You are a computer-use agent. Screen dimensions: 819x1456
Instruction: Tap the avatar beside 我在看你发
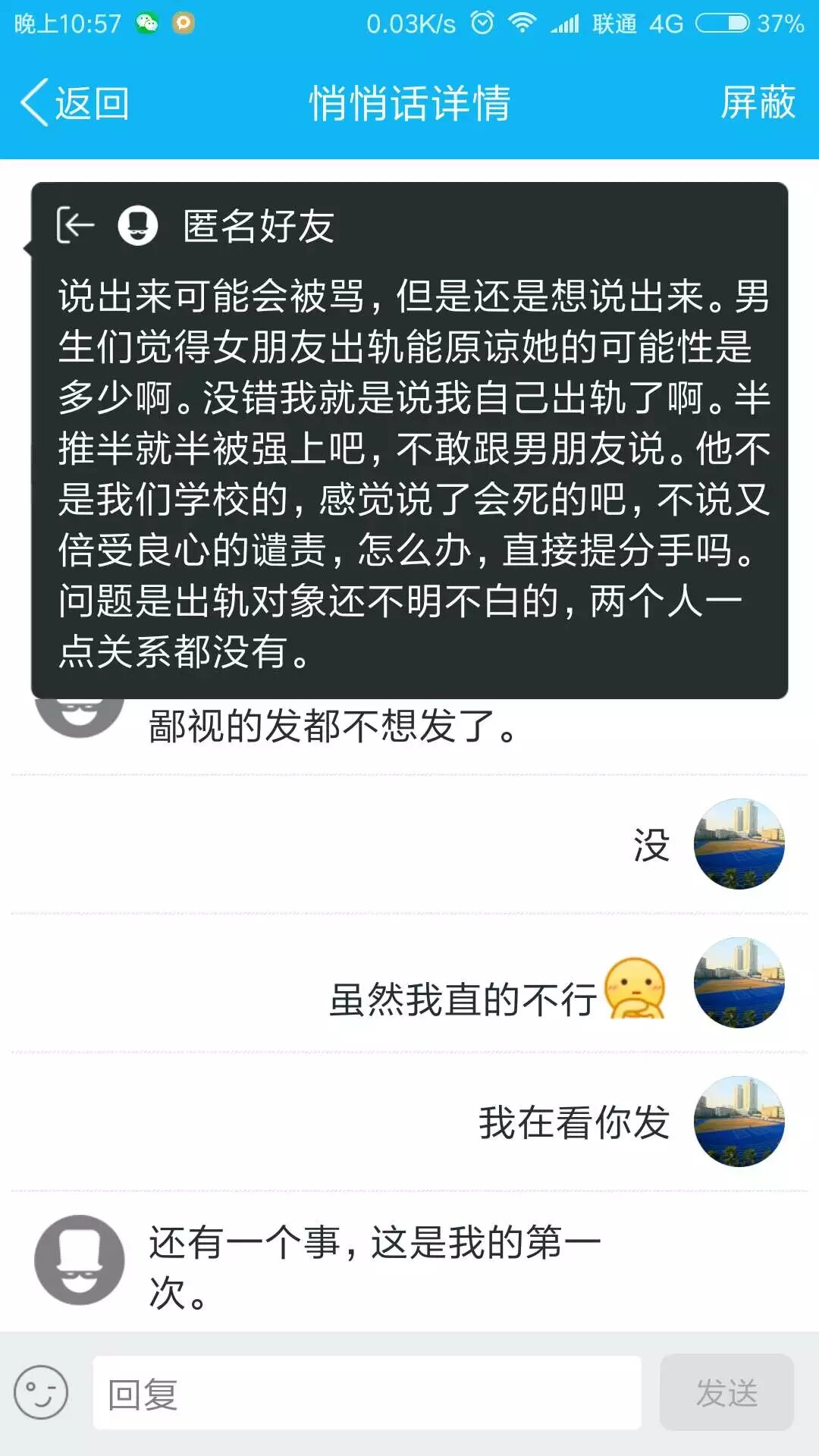(739, 1121)
